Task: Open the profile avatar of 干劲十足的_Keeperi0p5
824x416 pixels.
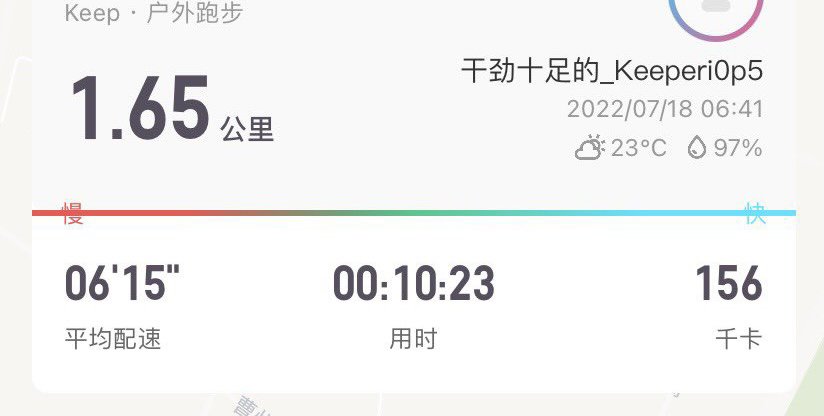Action: click(715, 10)
